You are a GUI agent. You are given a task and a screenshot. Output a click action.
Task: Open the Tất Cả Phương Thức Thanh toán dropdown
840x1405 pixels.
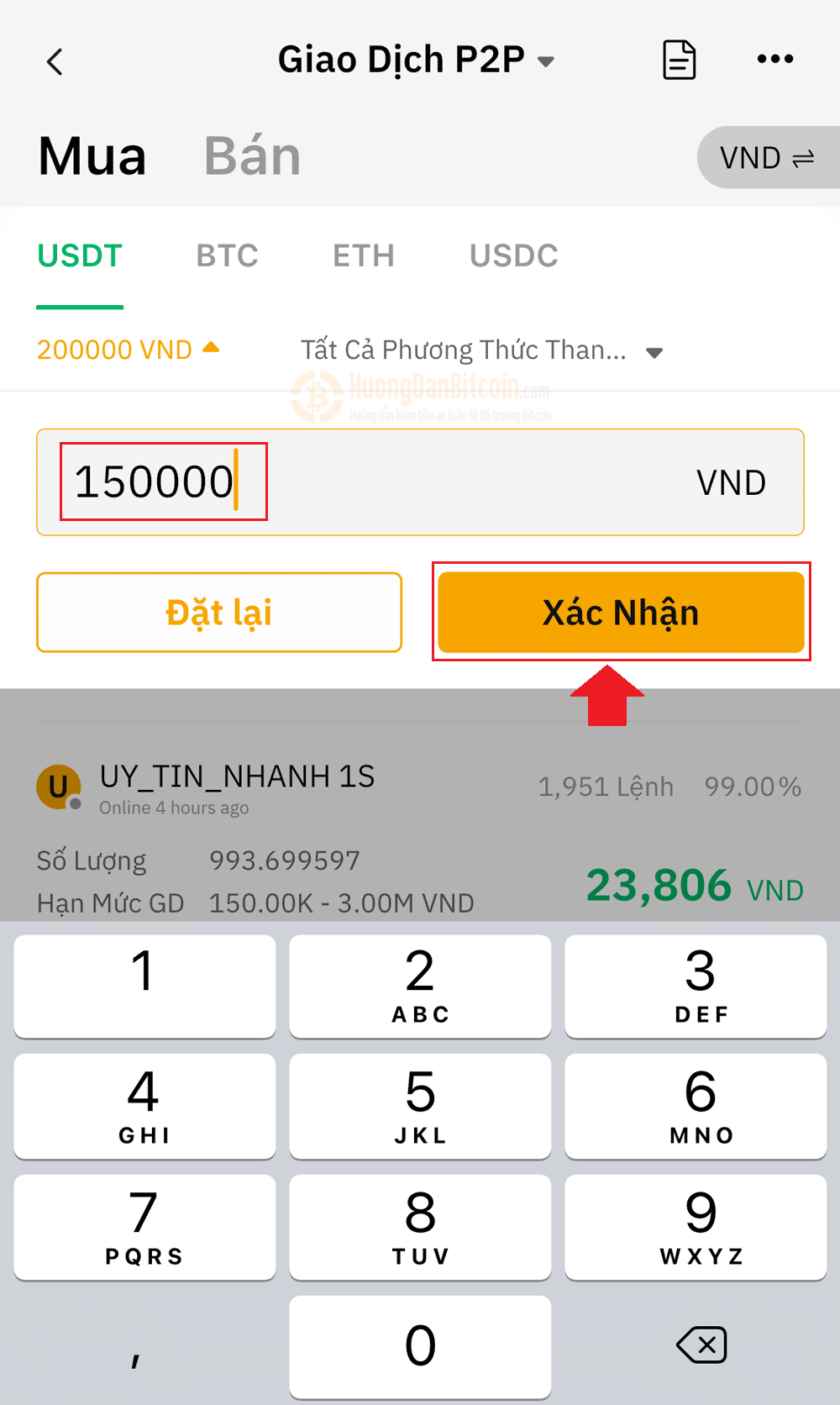click(482, 350)
